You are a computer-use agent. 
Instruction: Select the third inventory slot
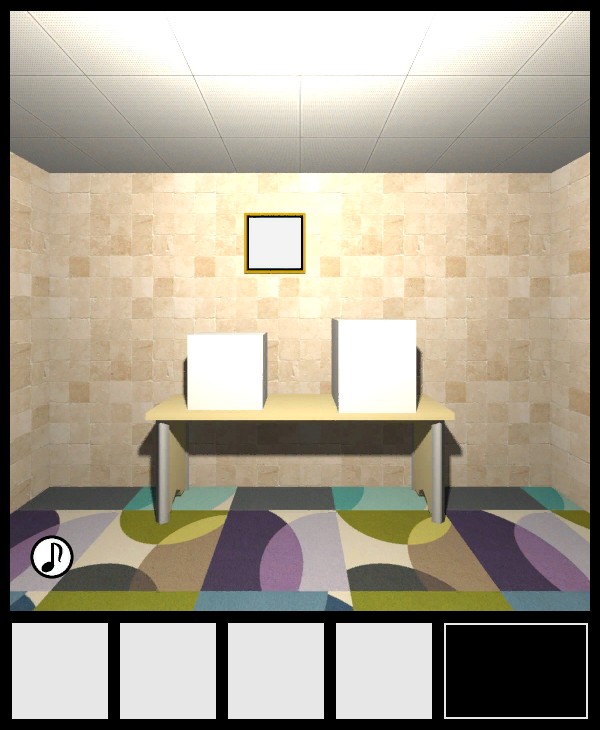(x=276, y=671)
